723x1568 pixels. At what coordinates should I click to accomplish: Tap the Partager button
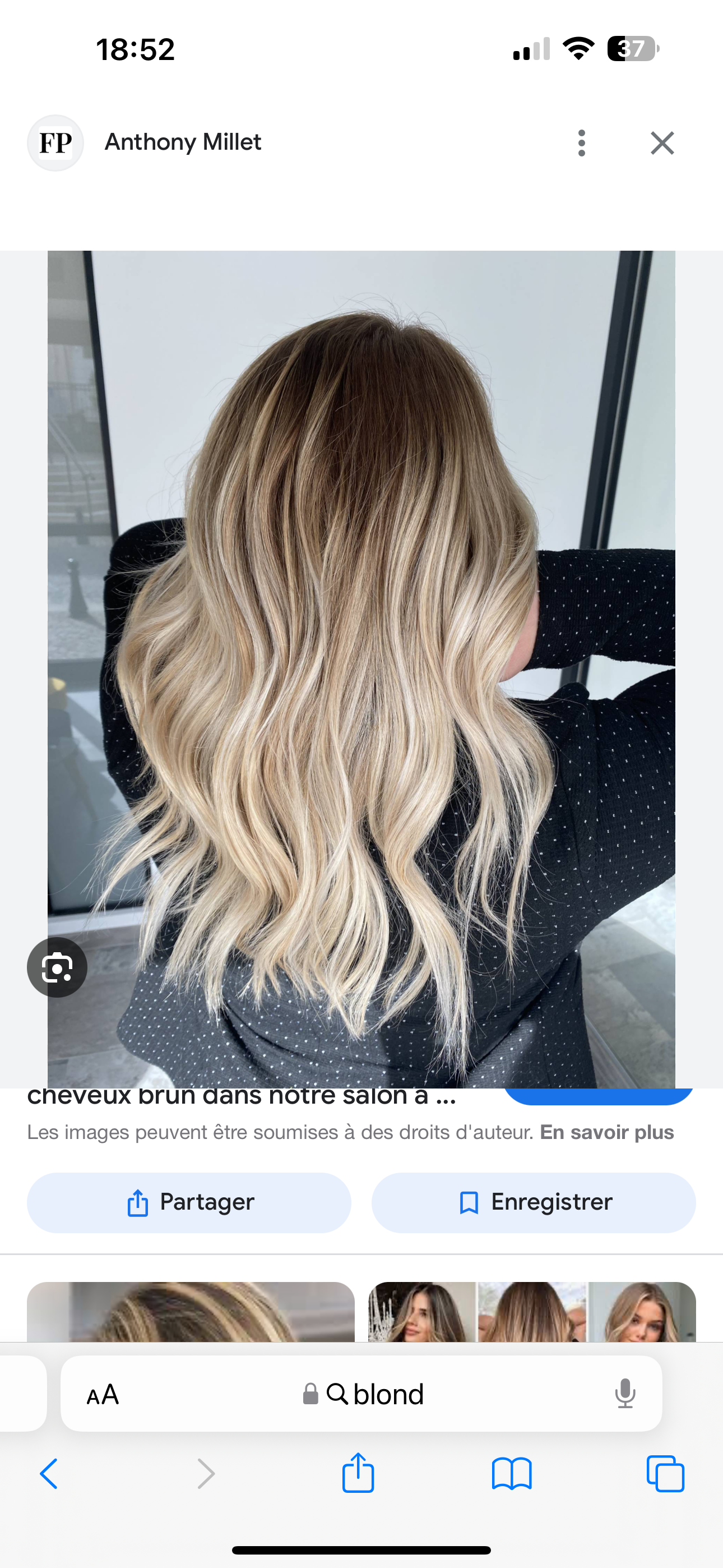[x=189, y=1202]
